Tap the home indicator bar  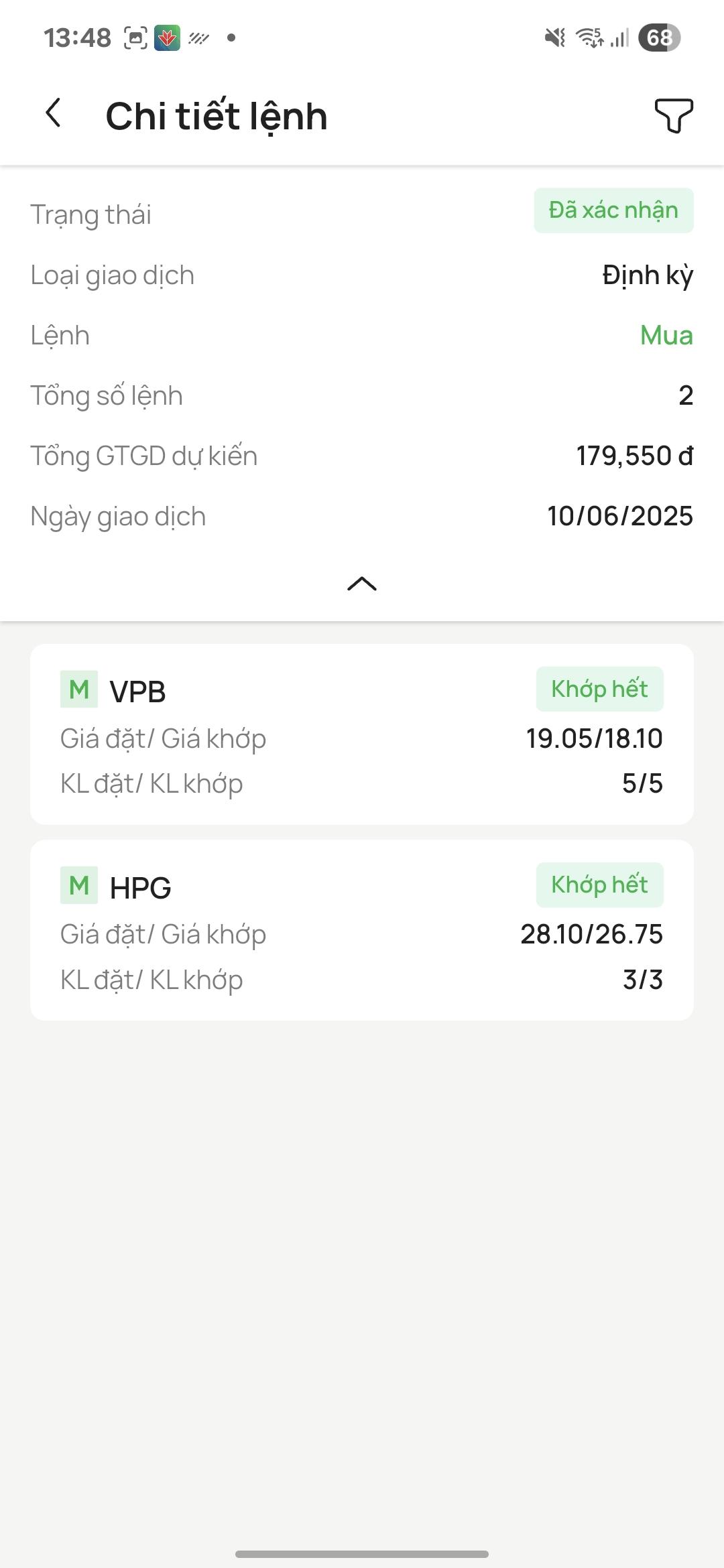[362, 1553]
